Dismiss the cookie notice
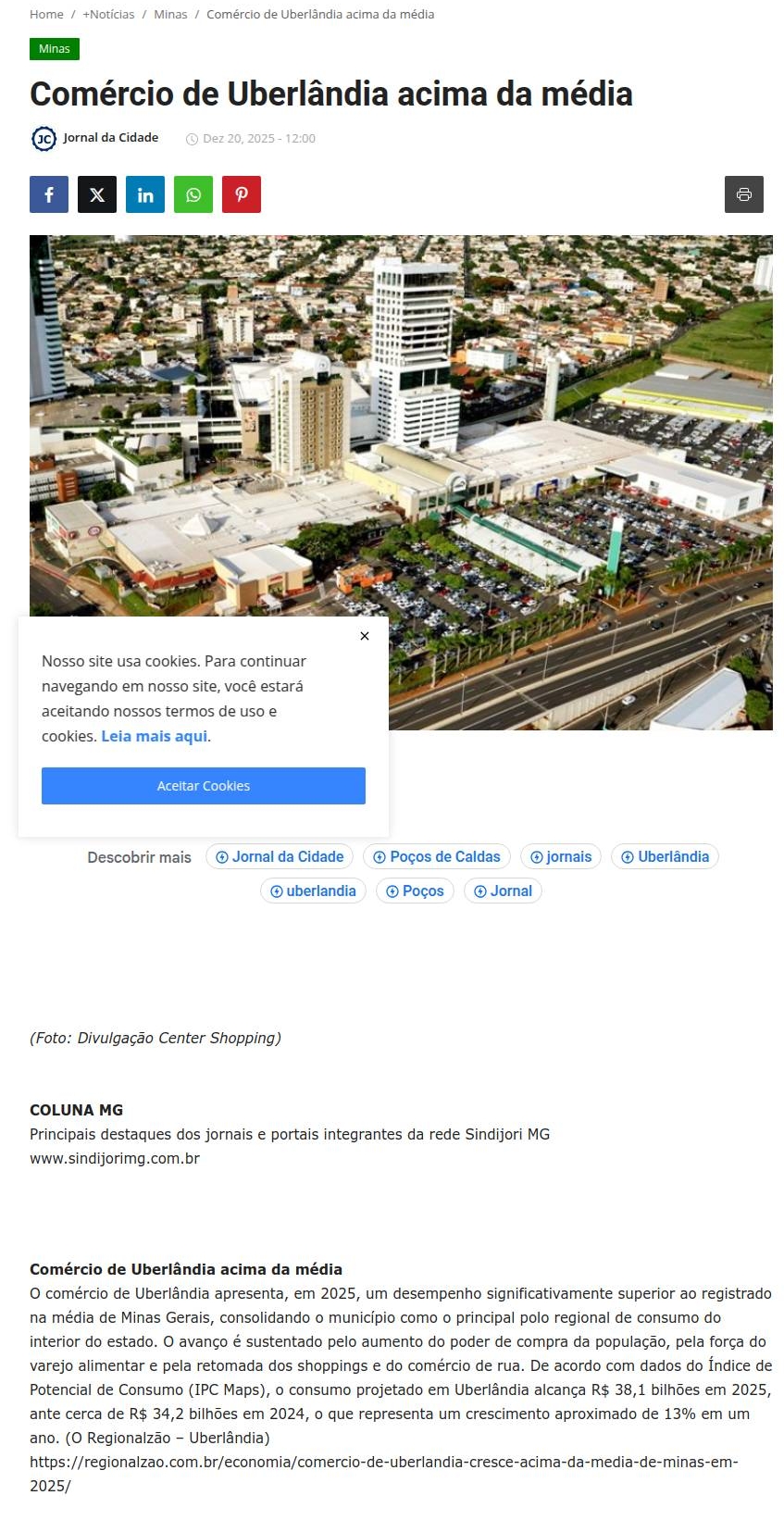The image size is (784, 1520). [x=365, y=636]
